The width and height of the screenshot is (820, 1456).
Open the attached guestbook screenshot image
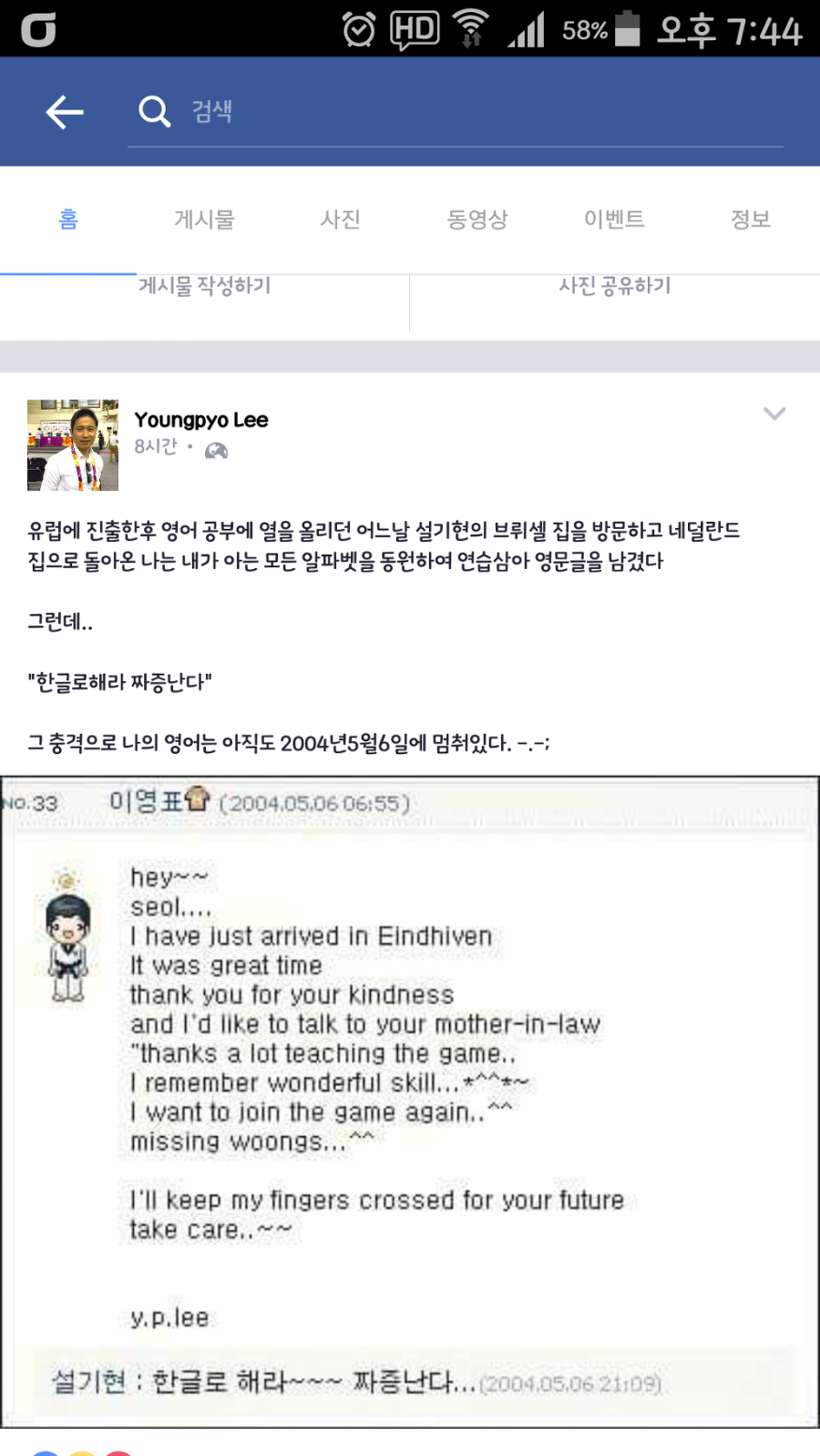(x=410, y=1102)
